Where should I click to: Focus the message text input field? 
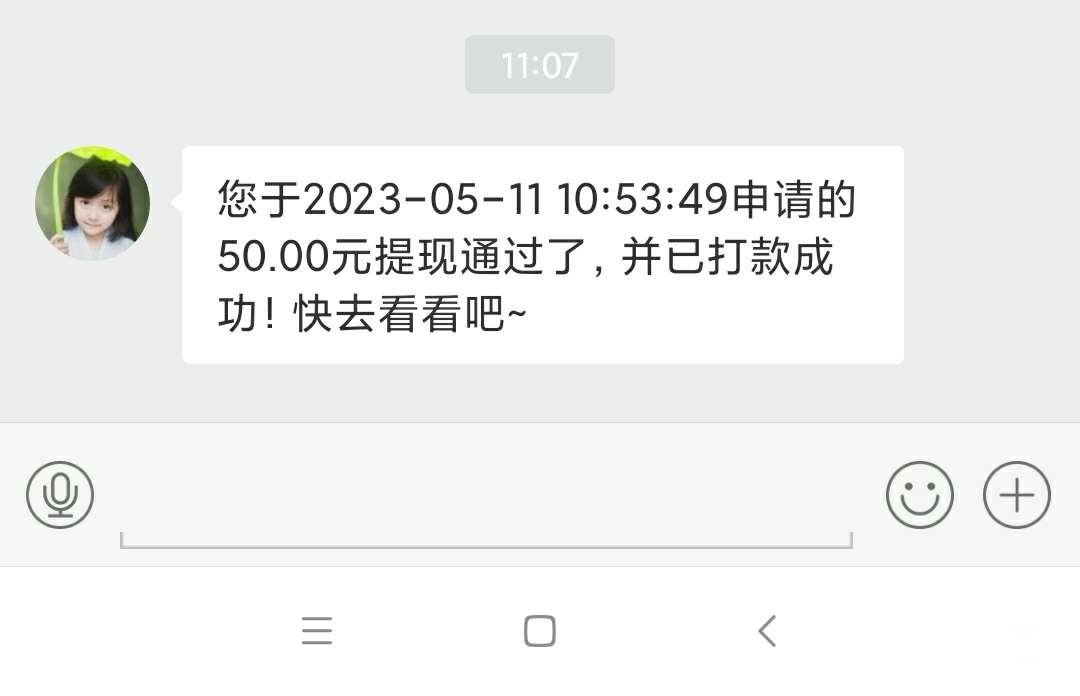486,510
